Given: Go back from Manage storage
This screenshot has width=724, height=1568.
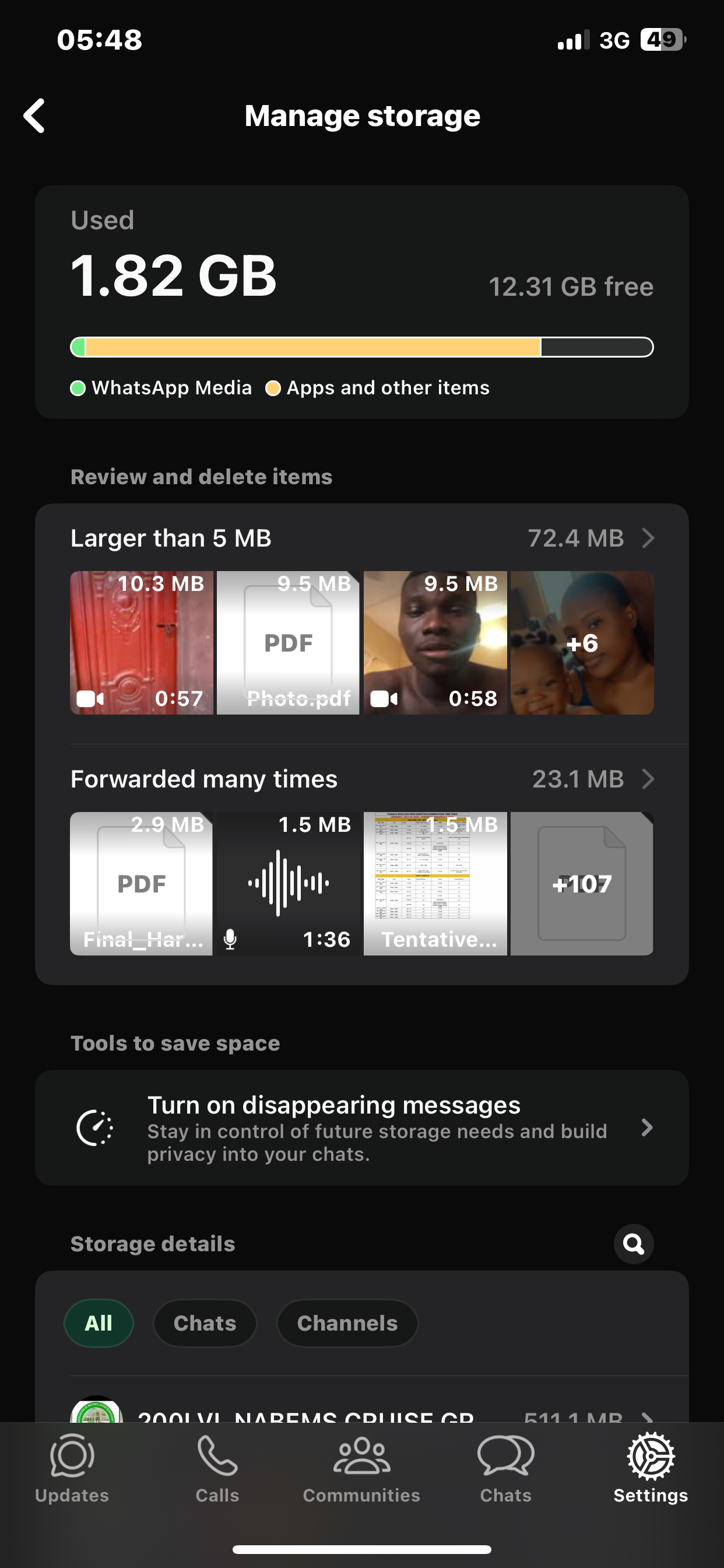Looking at the screenshot, I should point(34,116).
